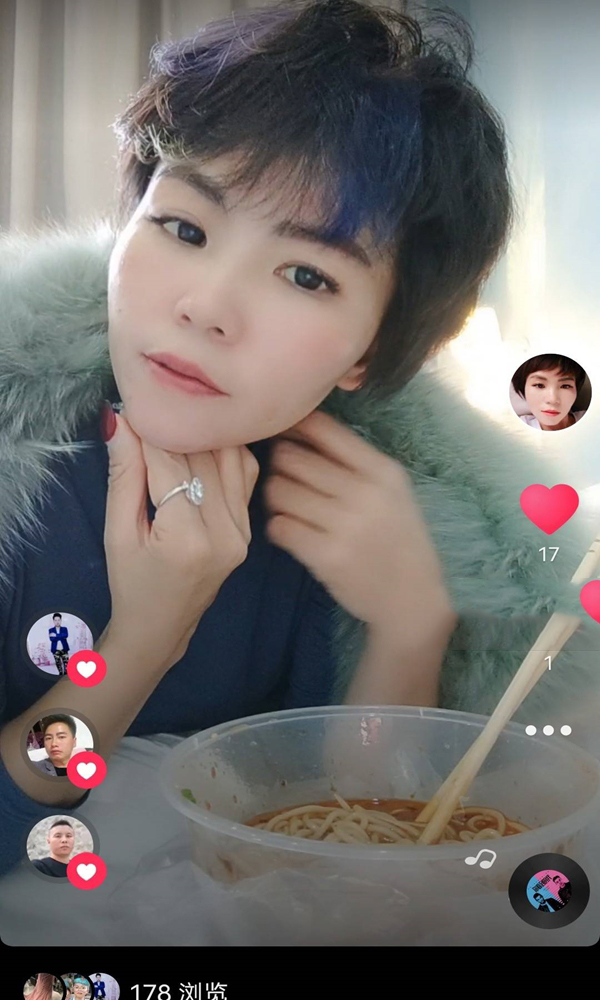Open the 178 浏览 viewers list
The width and height of the screenshot is (600, 1000).
coord(178,990)
